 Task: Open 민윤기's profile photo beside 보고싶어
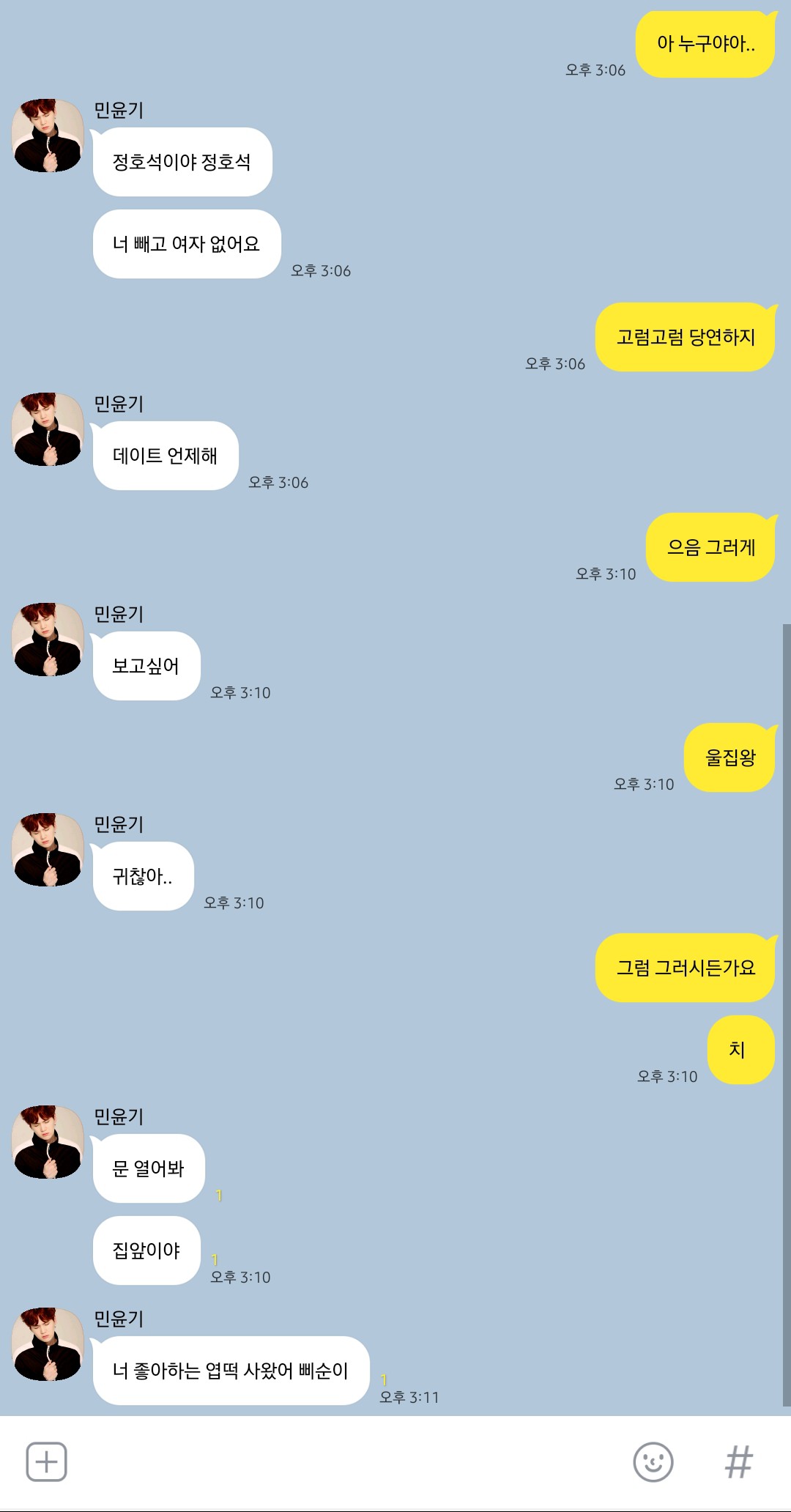[x=48, y=640]
